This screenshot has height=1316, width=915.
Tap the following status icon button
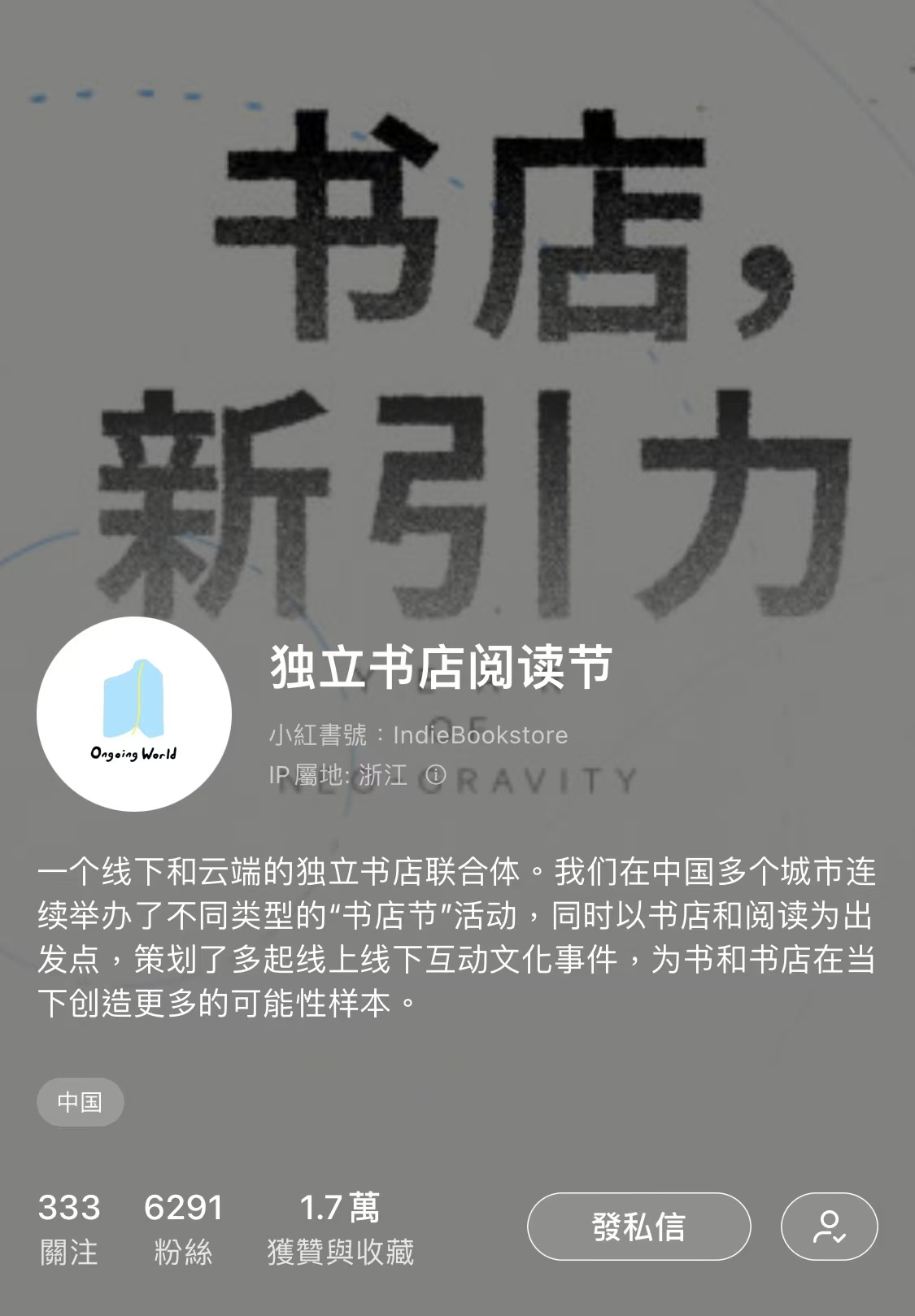(829, 1227)
